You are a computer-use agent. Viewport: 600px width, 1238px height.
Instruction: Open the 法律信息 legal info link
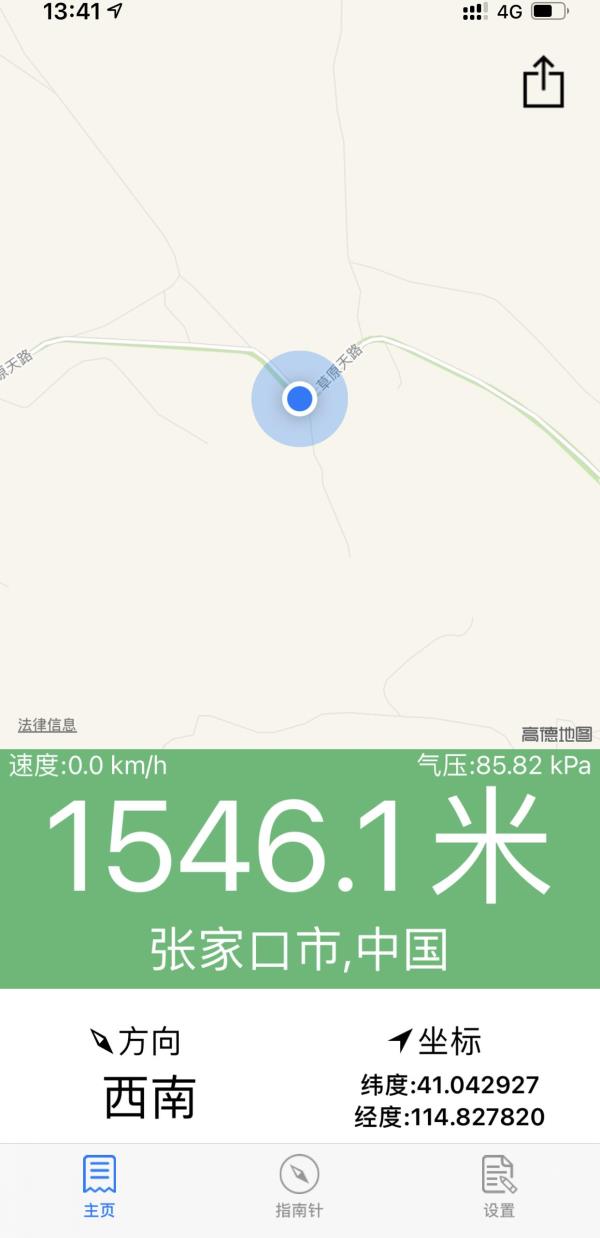pos(47,725)
